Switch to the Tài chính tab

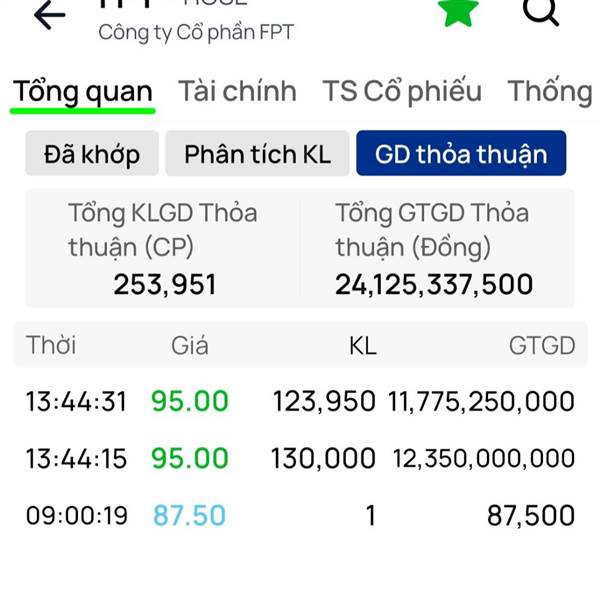point(237,91)
